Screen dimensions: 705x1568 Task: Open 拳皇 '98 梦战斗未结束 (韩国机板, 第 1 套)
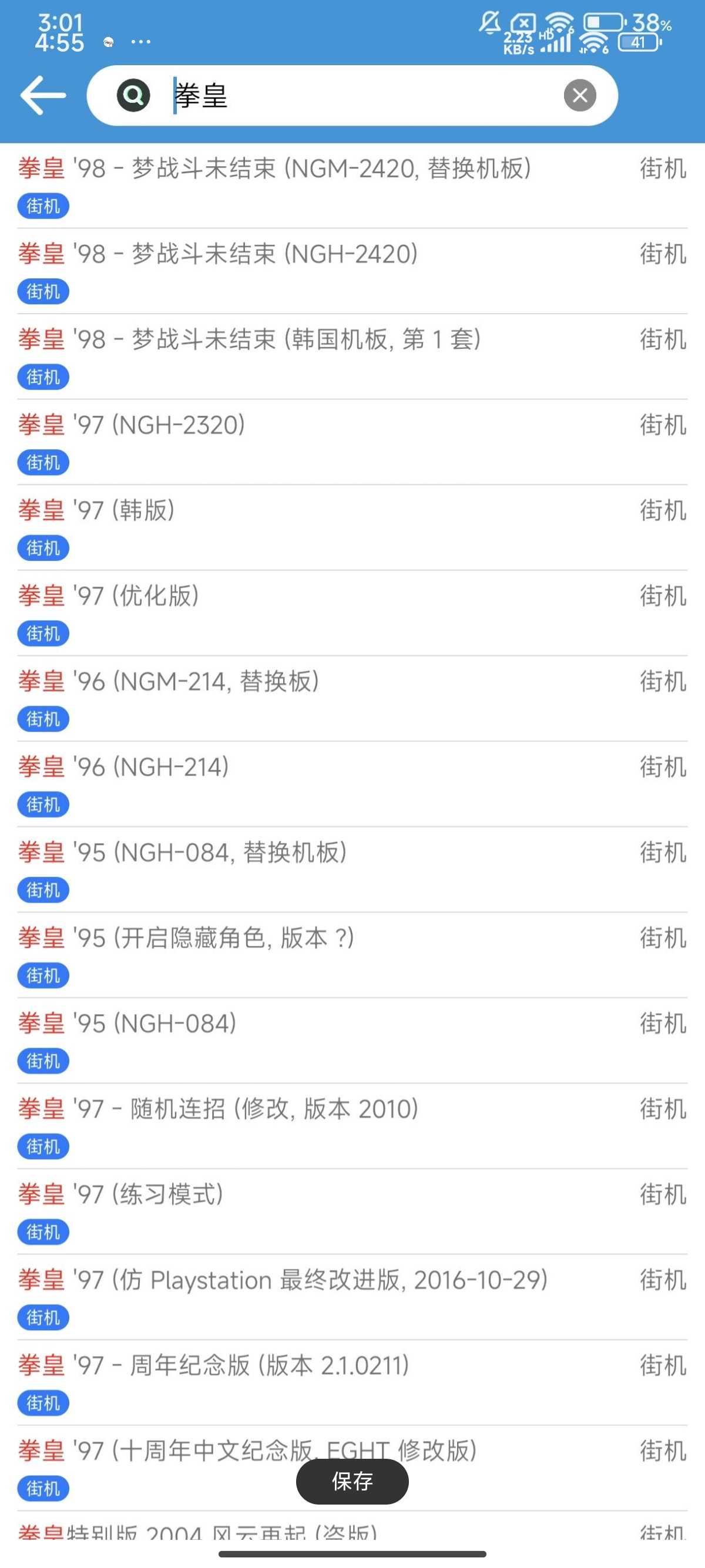point(249,339)
